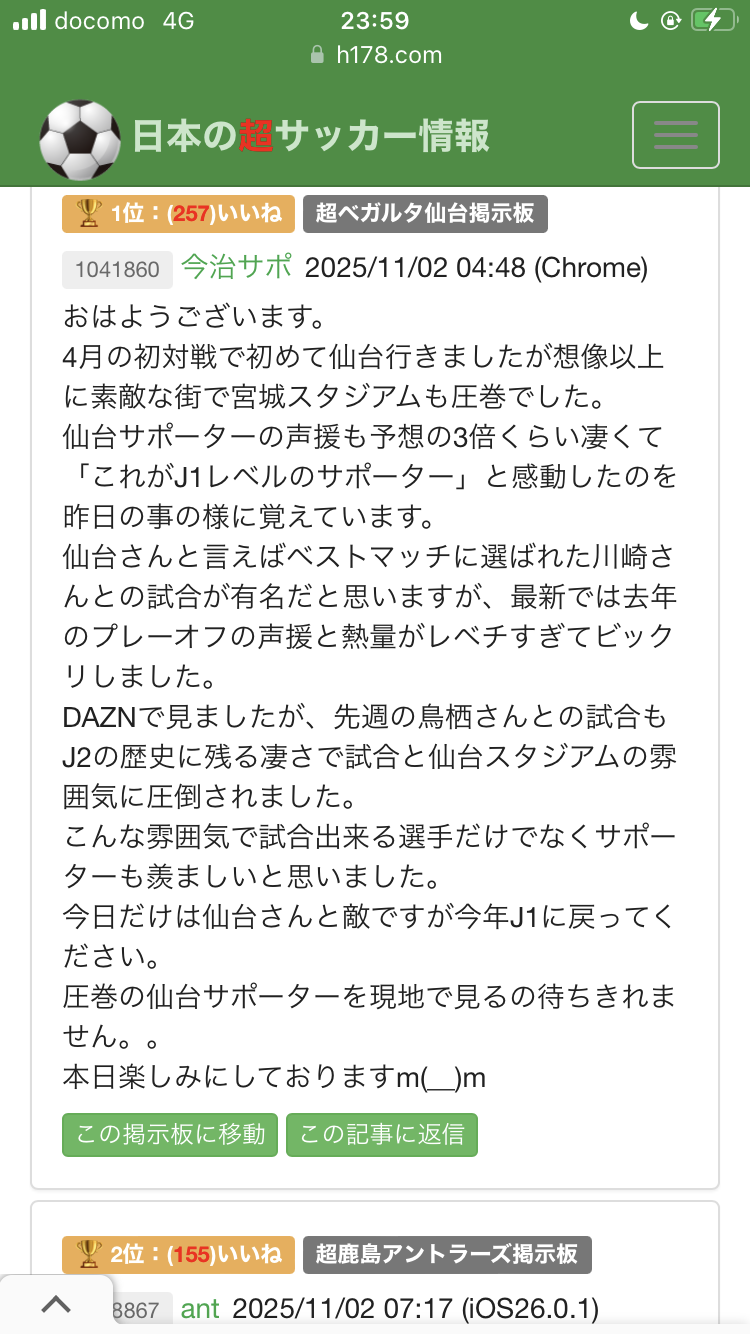Screen dimensions: 750x1334
Task: Tap the scroll-to-top chevron arrow
Action: pos(56,1304)
